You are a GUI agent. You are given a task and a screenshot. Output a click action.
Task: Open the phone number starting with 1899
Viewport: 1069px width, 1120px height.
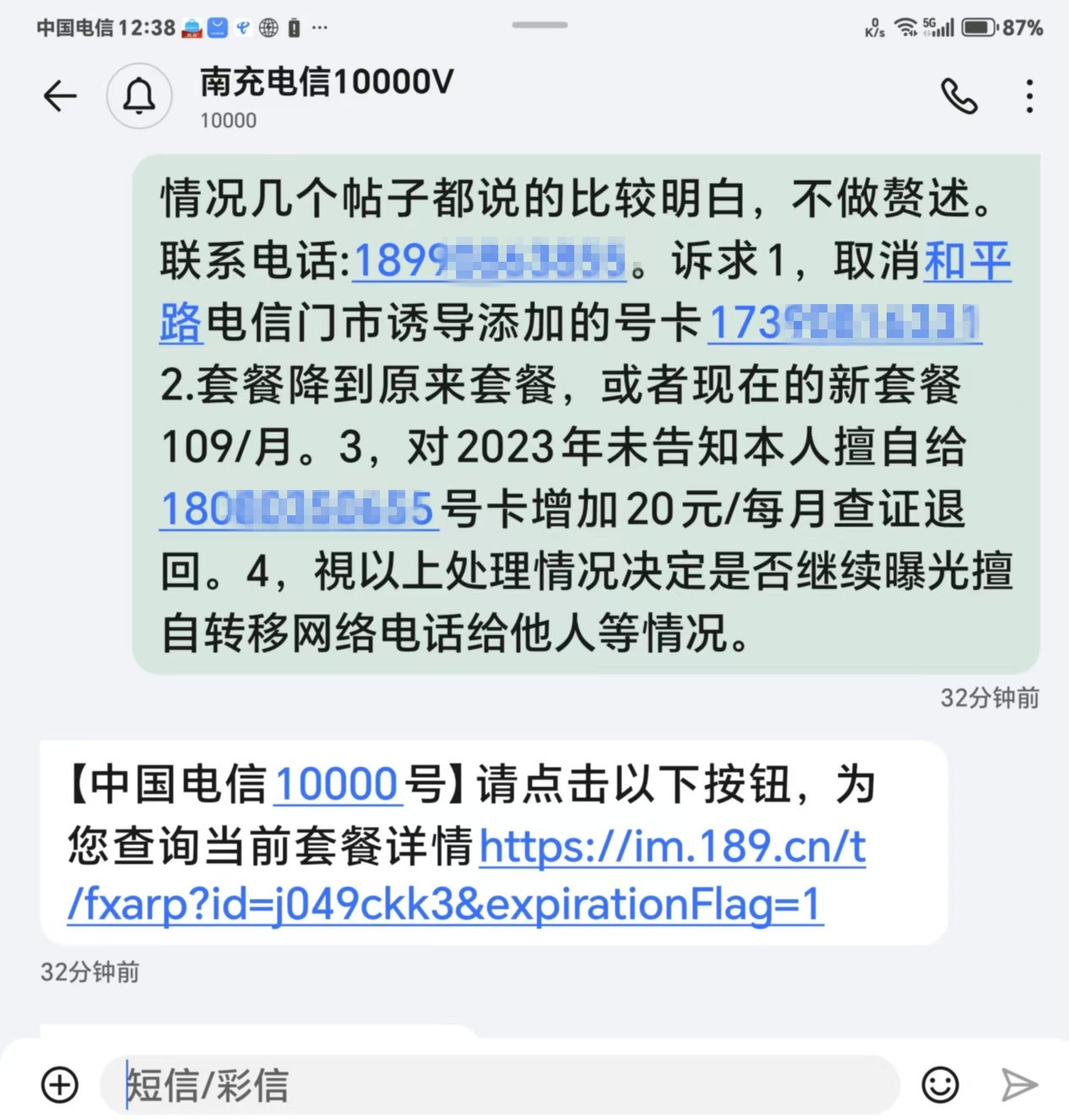(490, 260)
